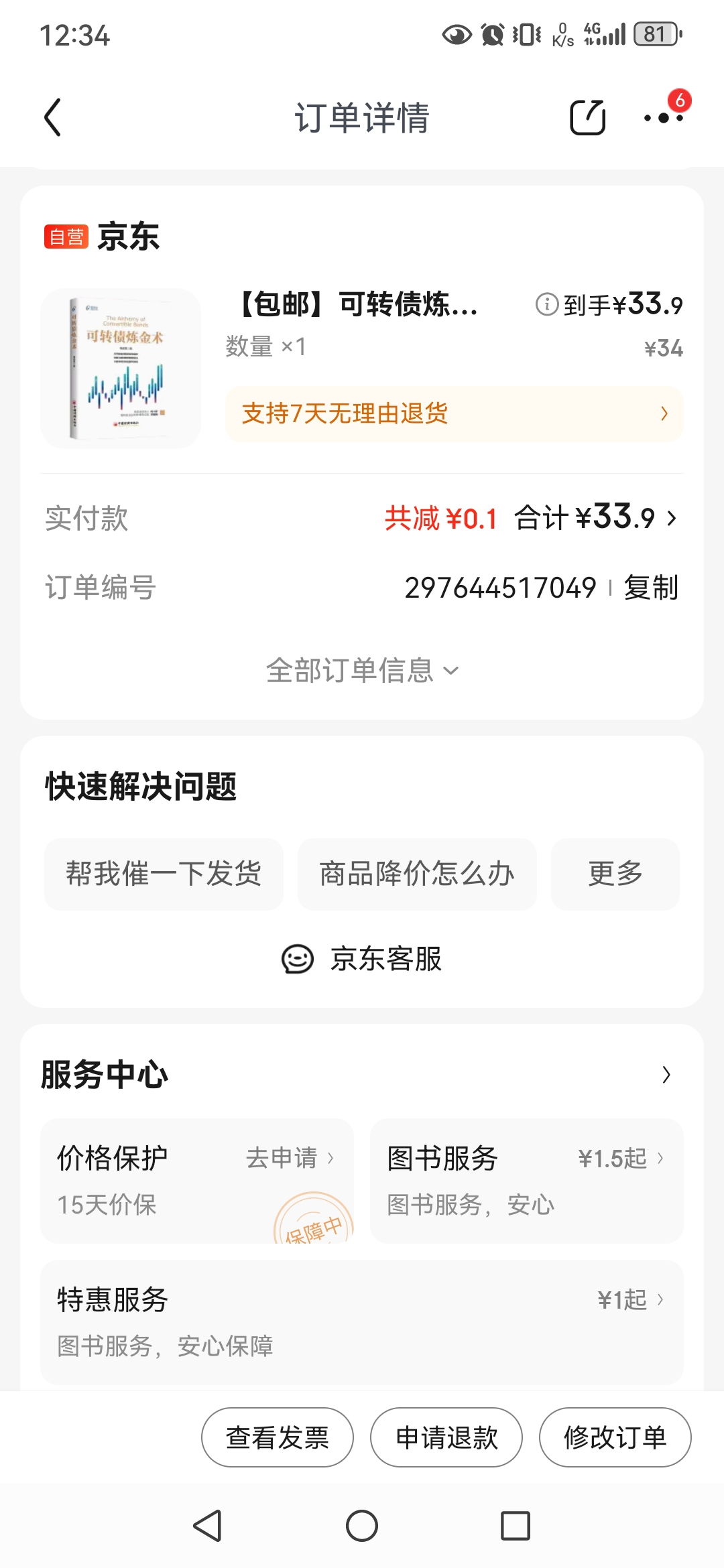
Task: Tap 申请退款 to request a refund
Action: [x=446, y=1437]
